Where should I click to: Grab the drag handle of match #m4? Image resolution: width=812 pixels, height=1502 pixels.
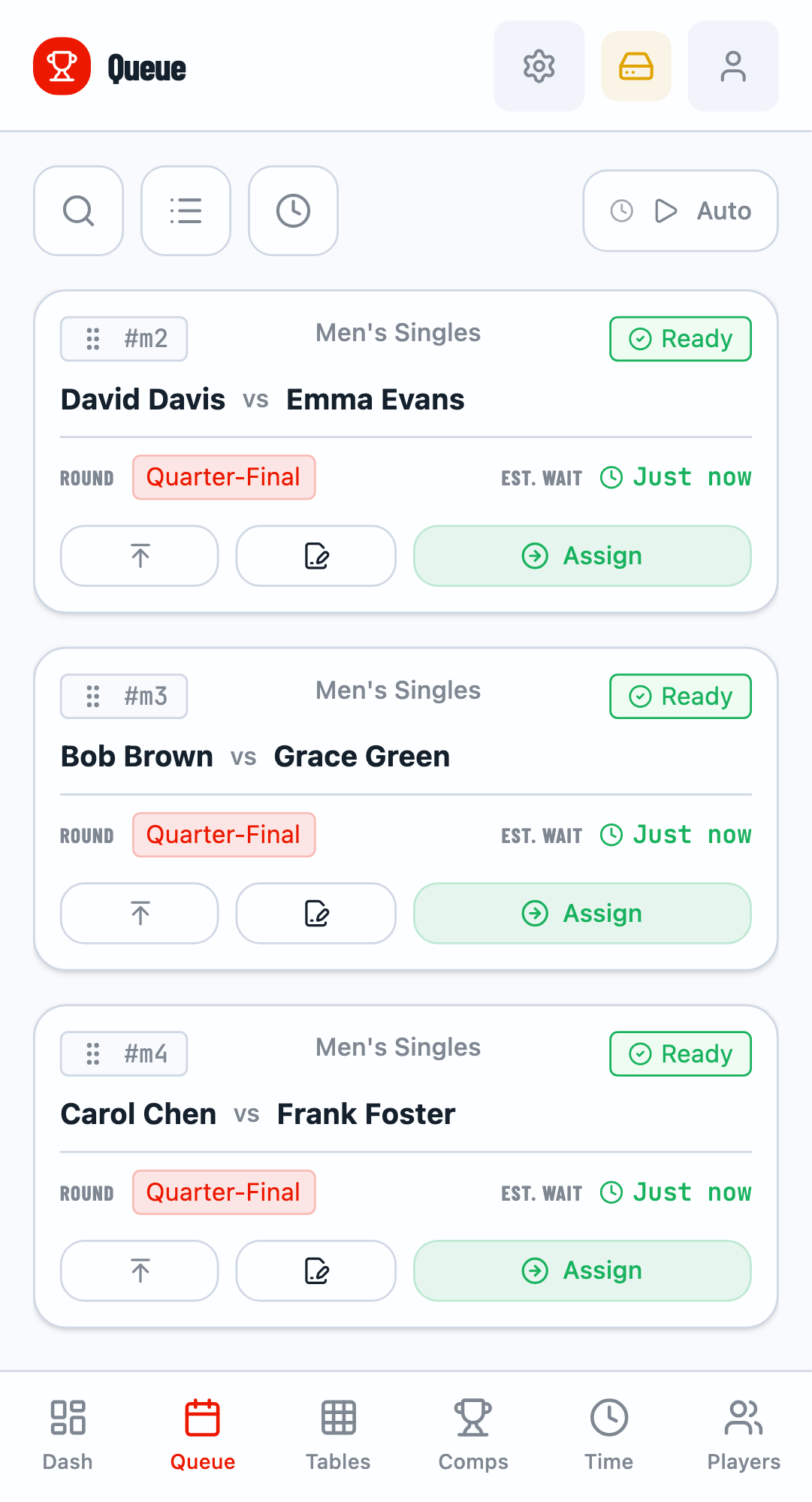[93, 1053]
